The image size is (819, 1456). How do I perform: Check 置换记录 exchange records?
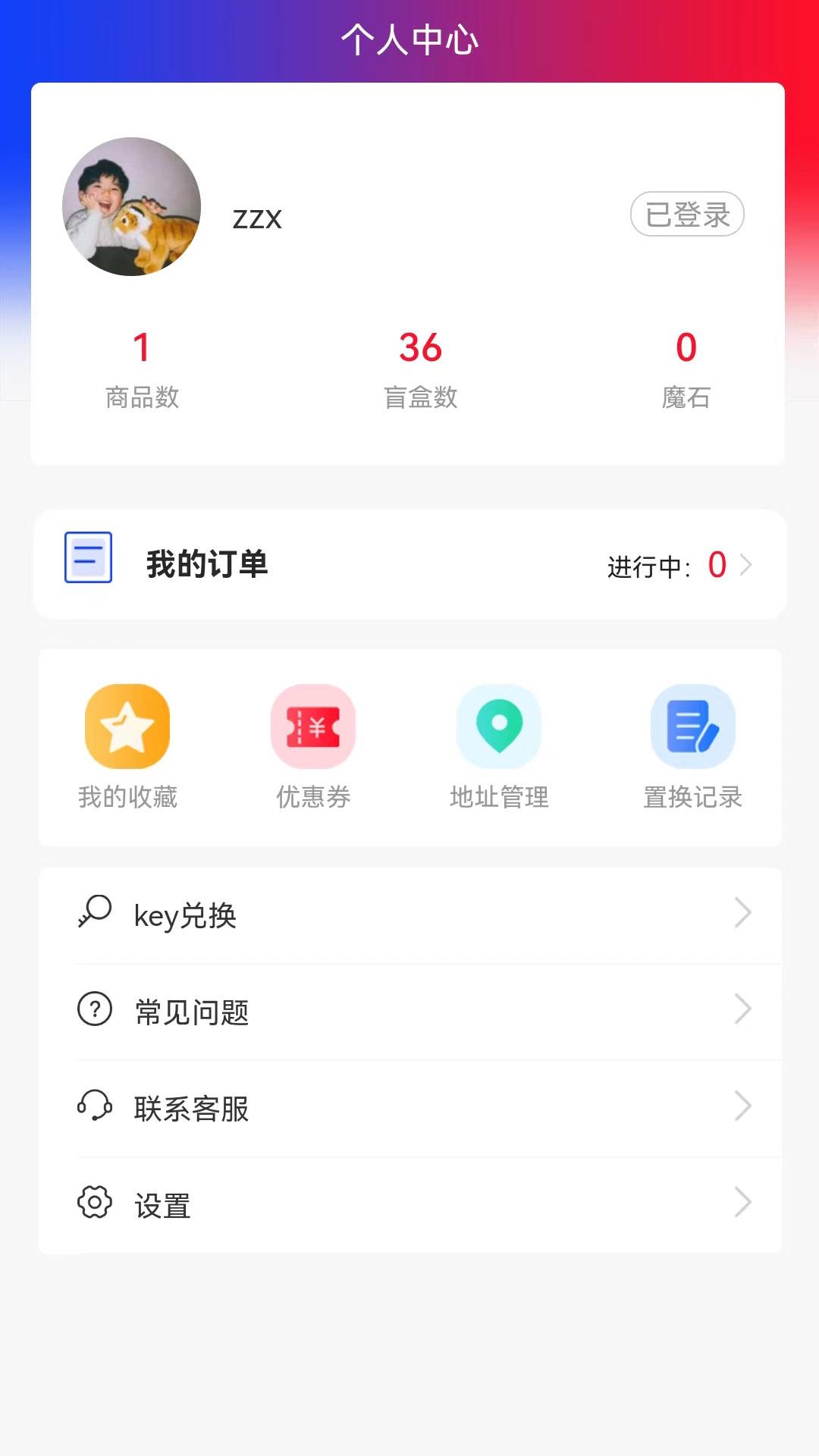(x=692, y=746)
